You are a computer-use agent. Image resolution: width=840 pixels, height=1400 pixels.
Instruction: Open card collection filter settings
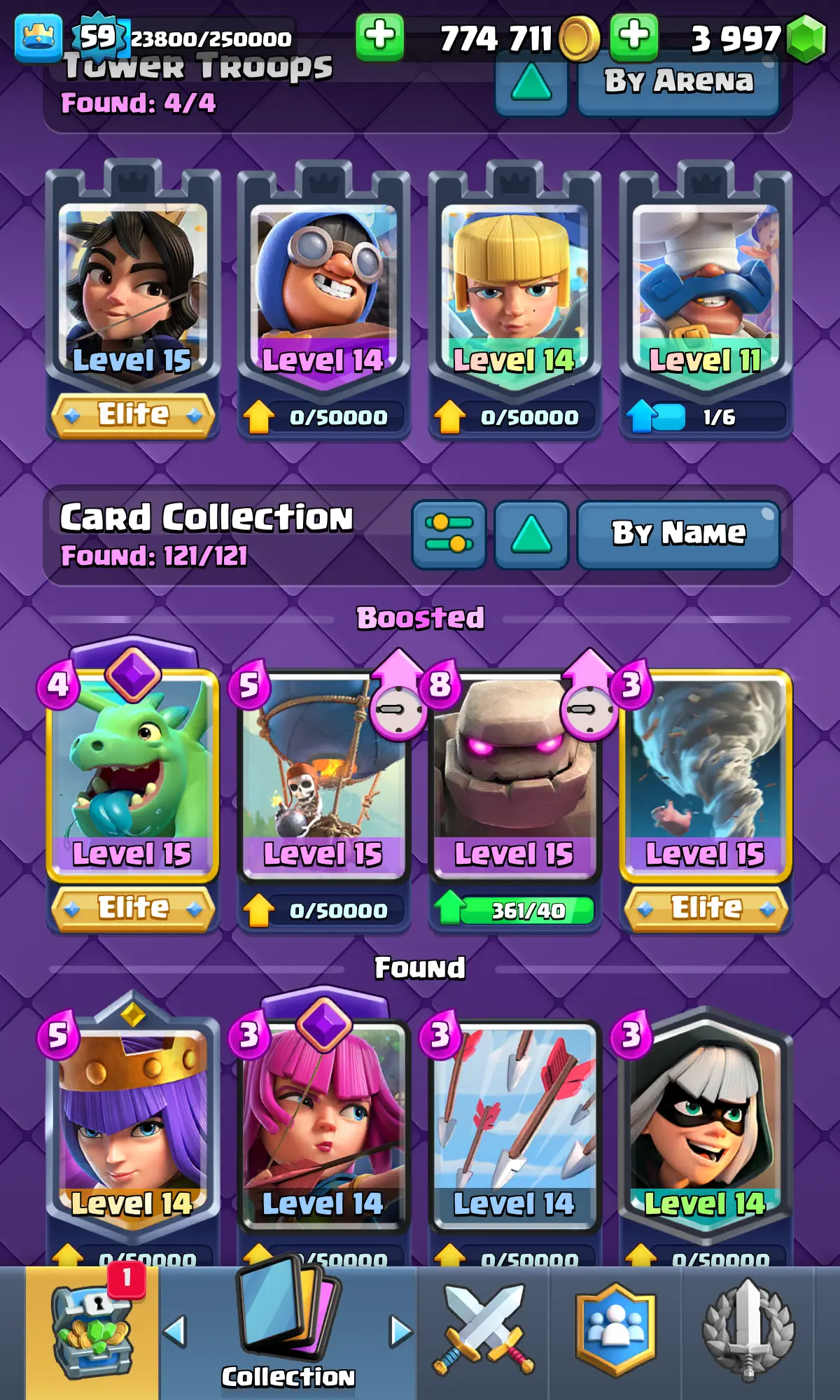pyautogui.click(x=448, y=535)
